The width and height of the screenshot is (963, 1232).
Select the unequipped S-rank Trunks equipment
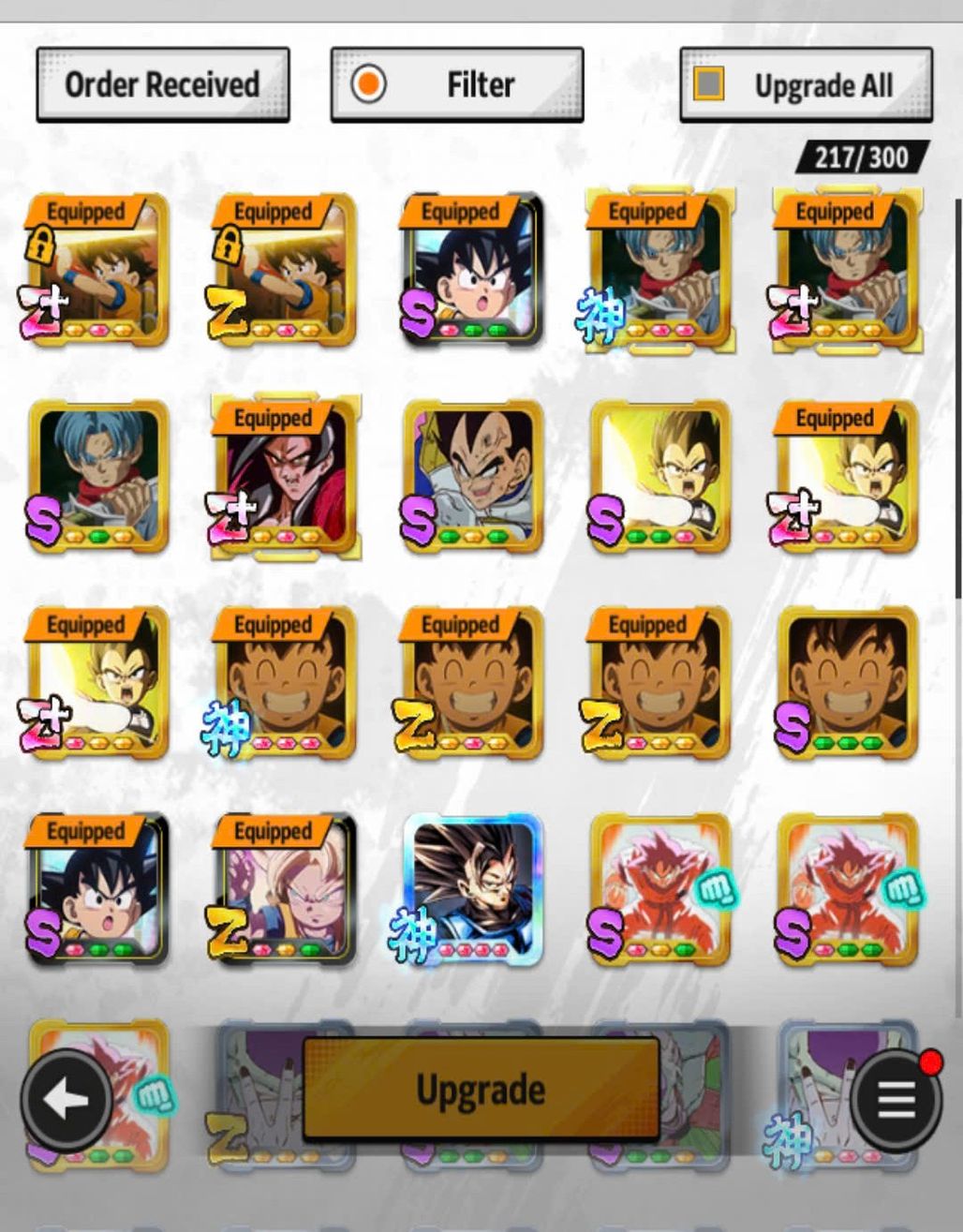coord(98,476)
